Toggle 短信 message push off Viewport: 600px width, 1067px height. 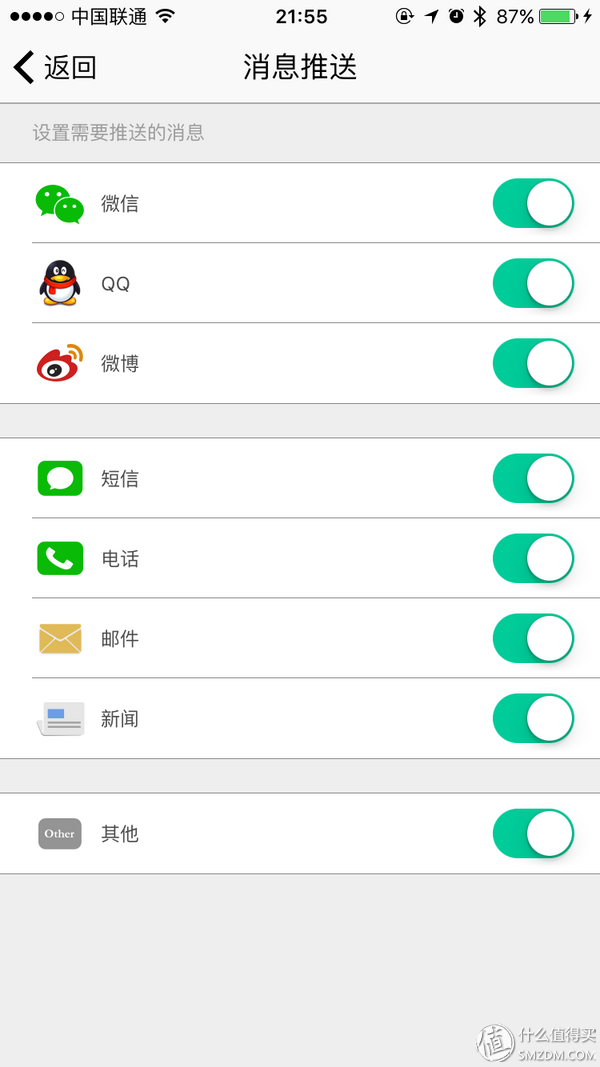pos(533,478)
